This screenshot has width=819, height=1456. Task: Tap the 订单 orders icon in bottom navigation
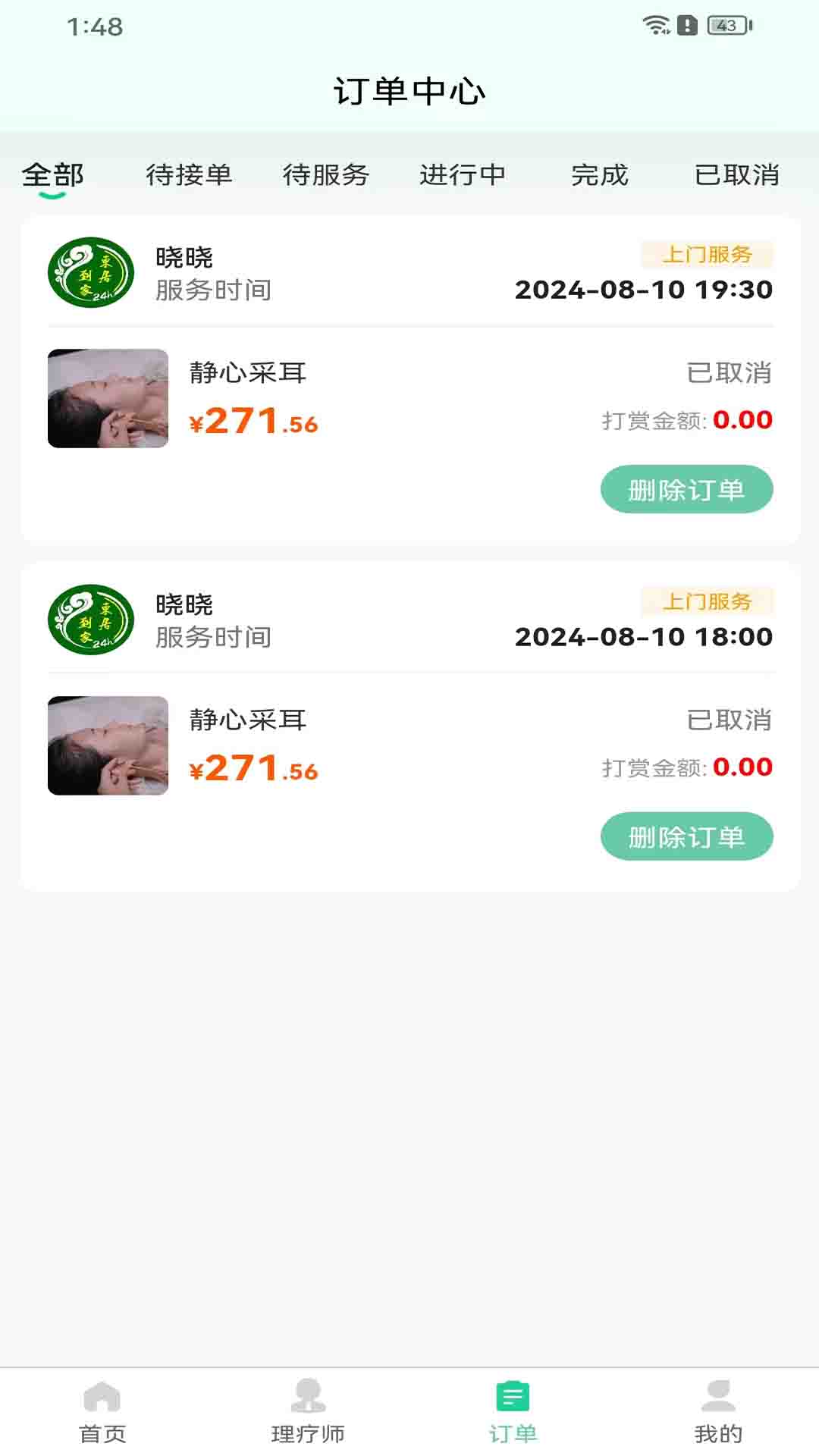click(x=512, y=1407)
